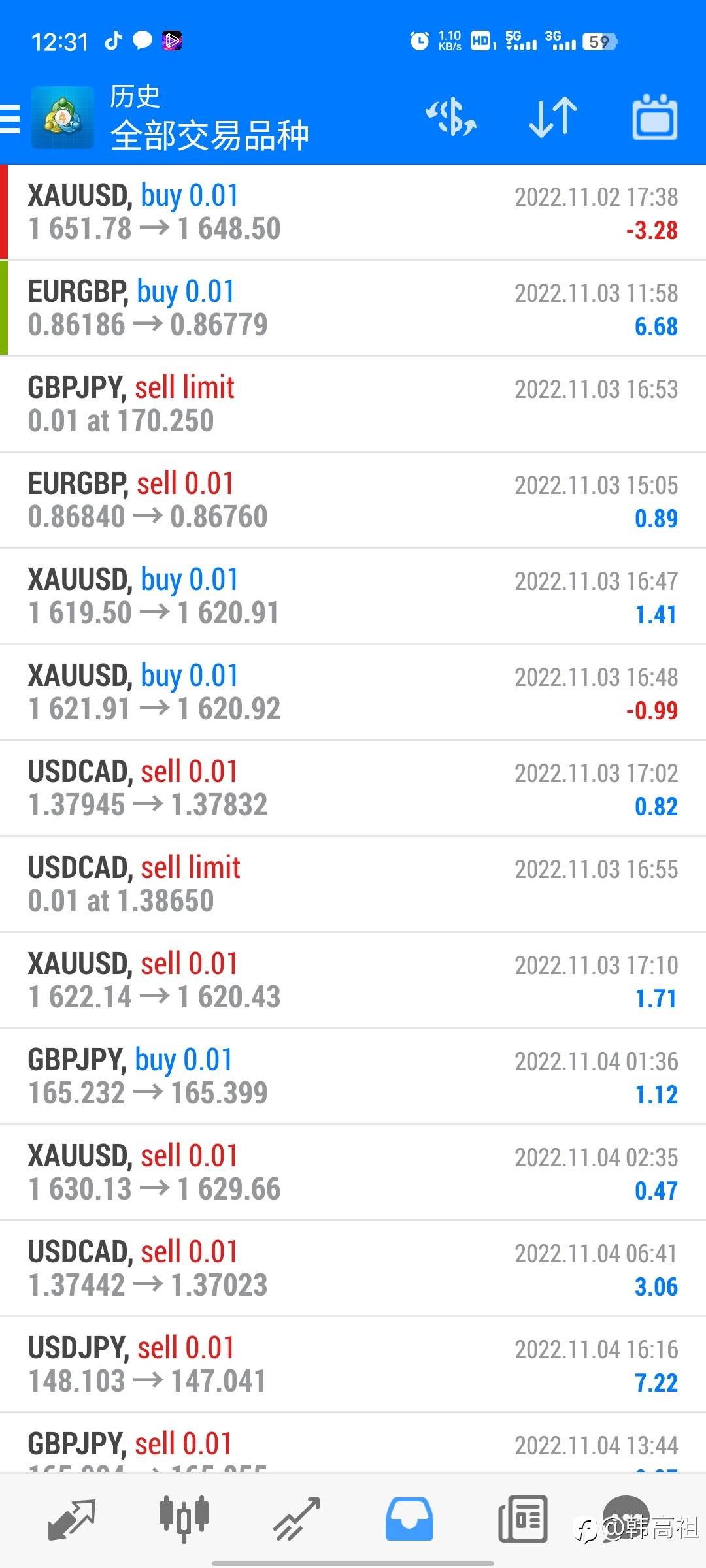Switch to the Quotes tab
Viewport: 706px width, 1568px height.
72,1518
